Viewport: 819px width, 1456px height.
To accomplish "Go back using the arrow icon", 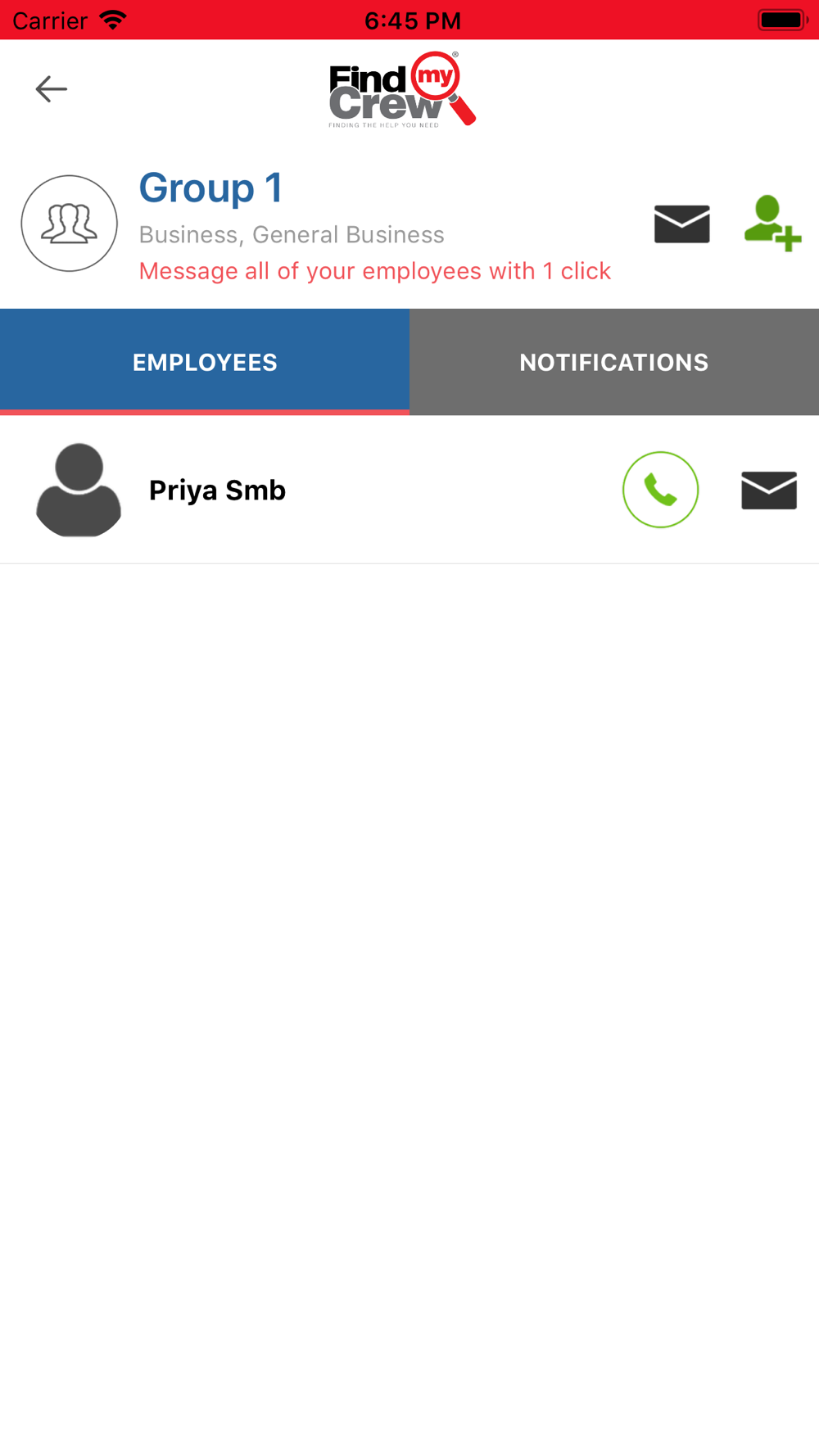I will click(51, 88).
